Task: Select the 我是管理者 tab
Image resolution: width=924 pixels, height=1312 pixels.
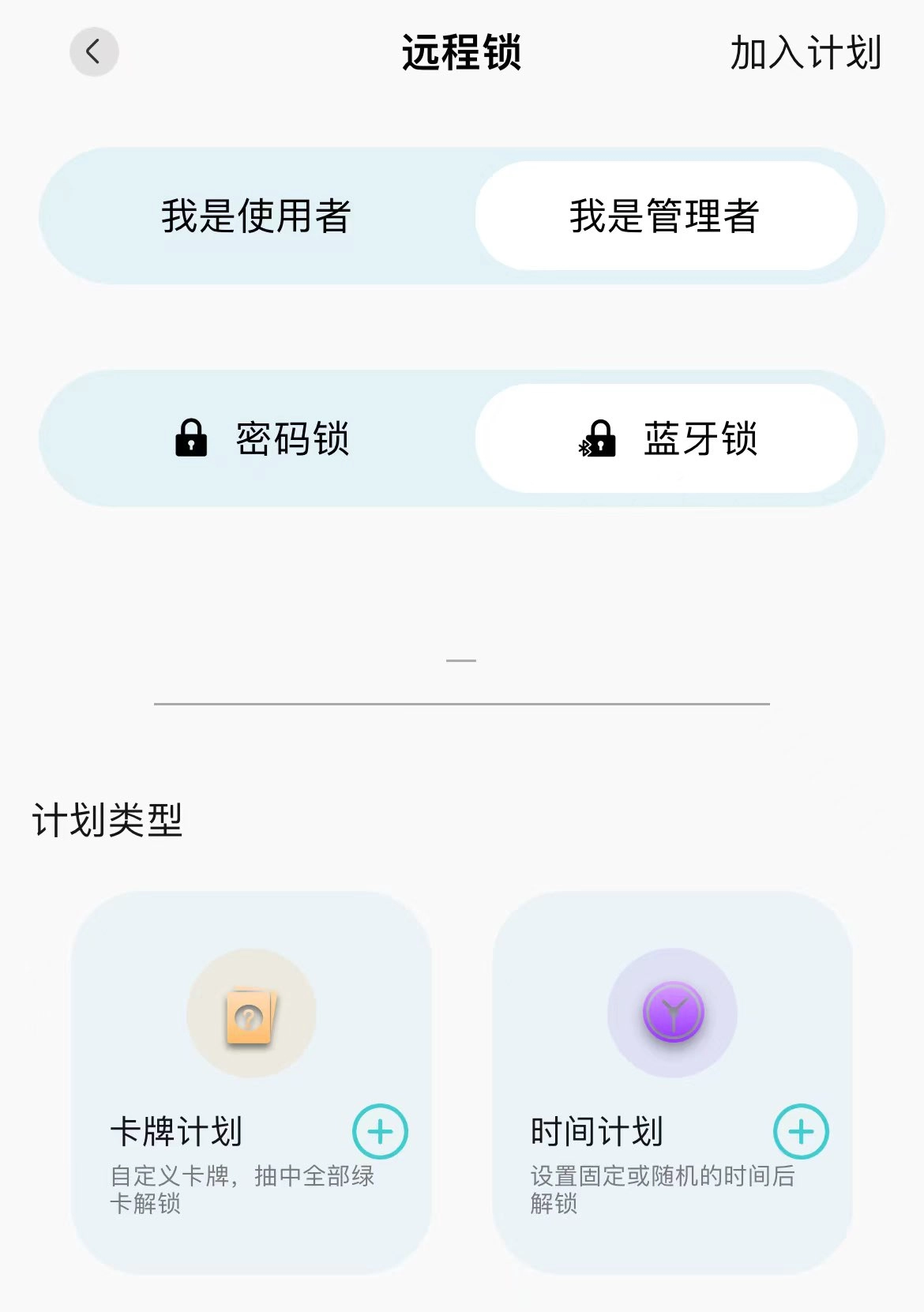Action: point(666,216)
